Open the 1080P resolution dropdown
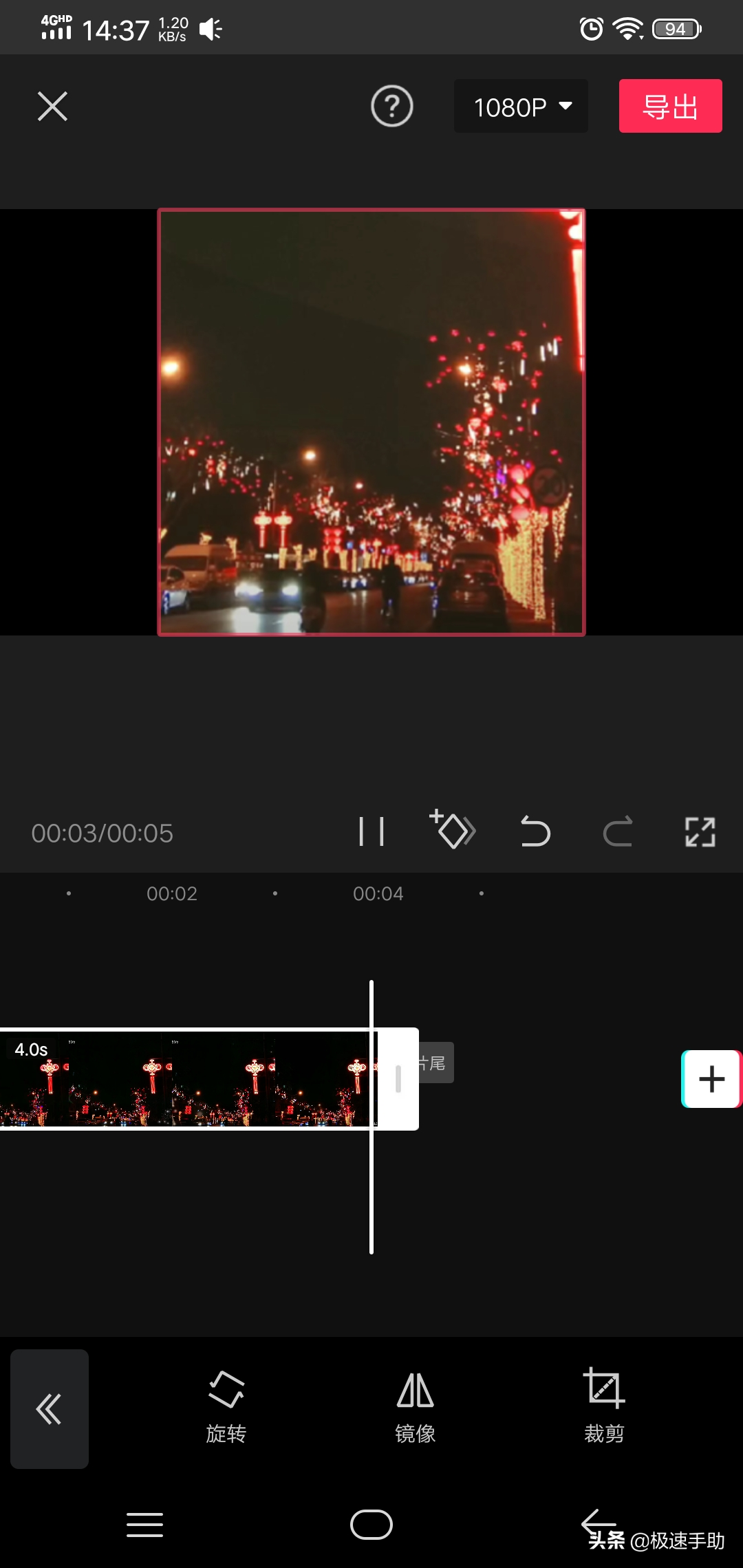This screenshot has width=743, height=1568. pyautogui.click(x=521, y=107)
